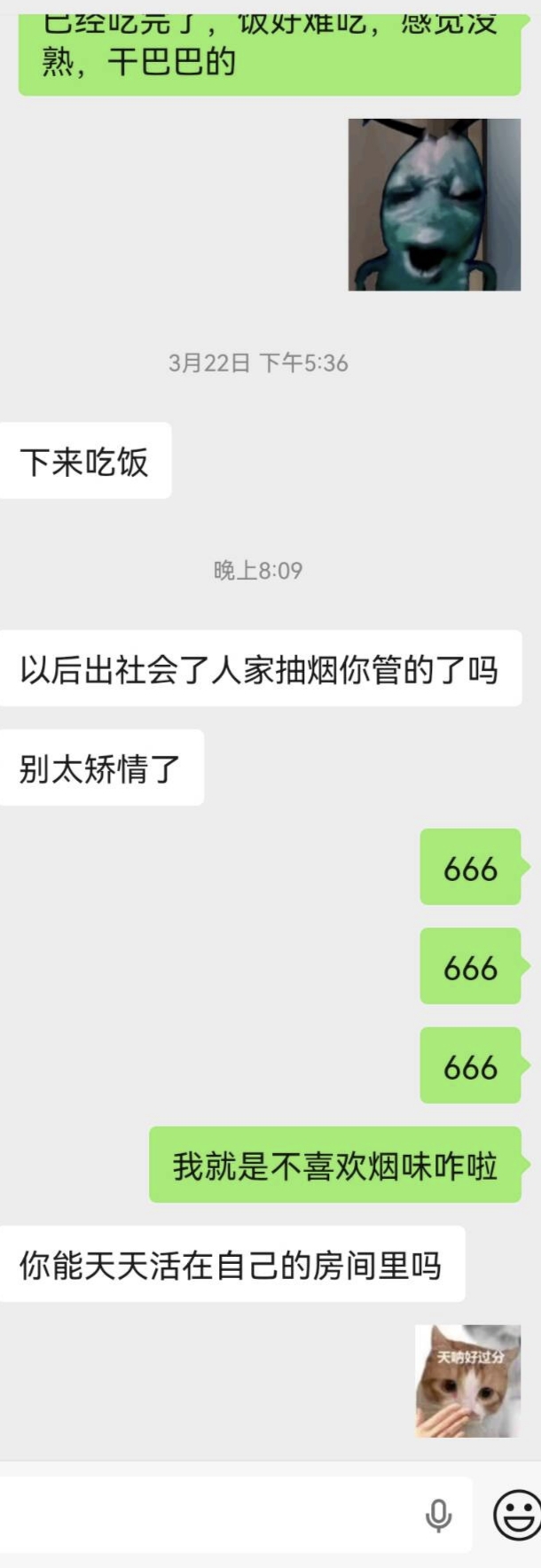
Task: Open the green creature sticker image
Action: click(x=434, y=205)
